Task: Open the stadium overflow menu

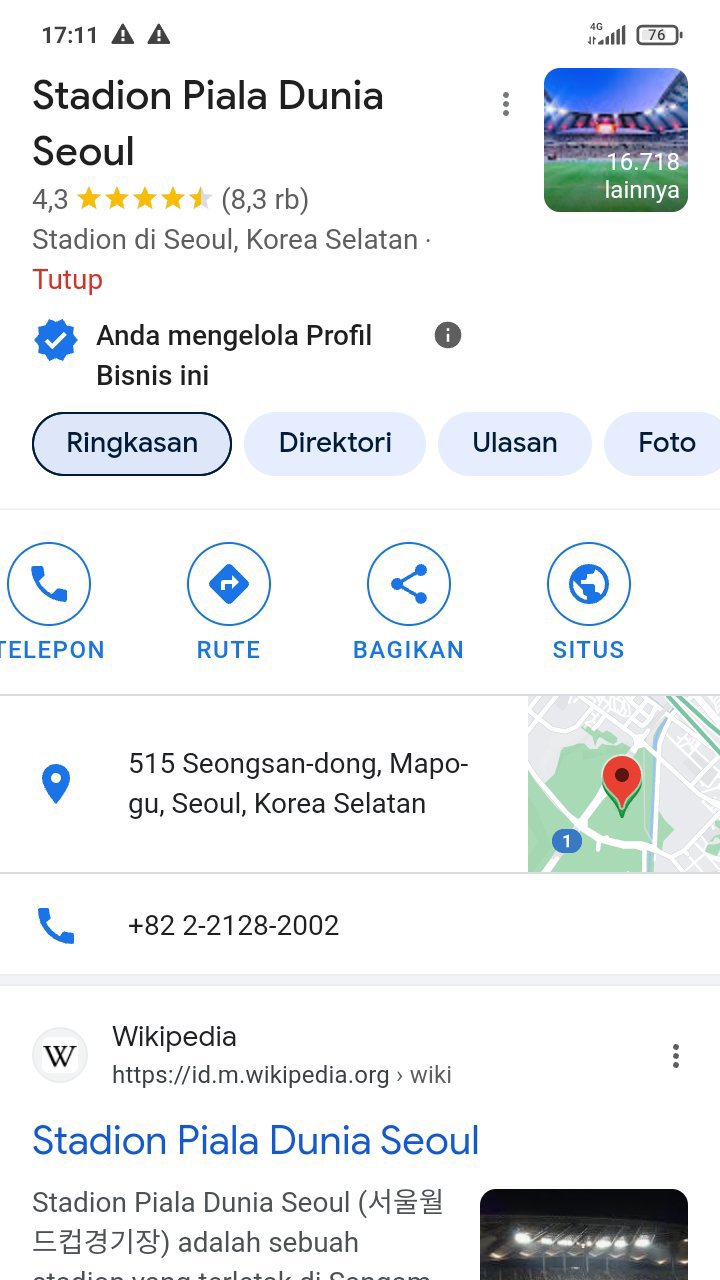Action: click(x=506, y=104)
